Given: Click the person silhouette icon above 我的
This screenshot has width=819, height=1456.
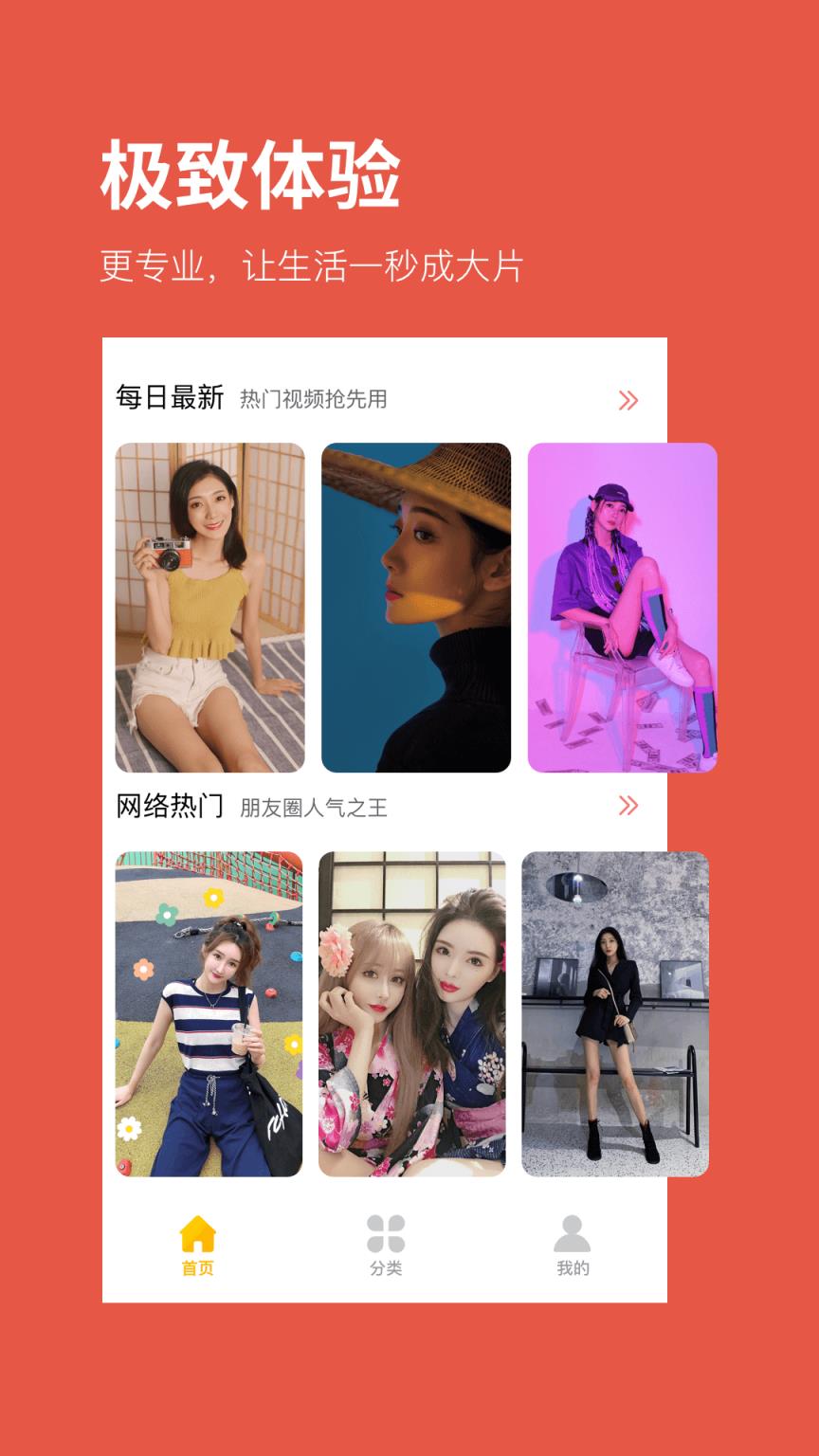Looking at the screenshot, I should [573, 1233].
